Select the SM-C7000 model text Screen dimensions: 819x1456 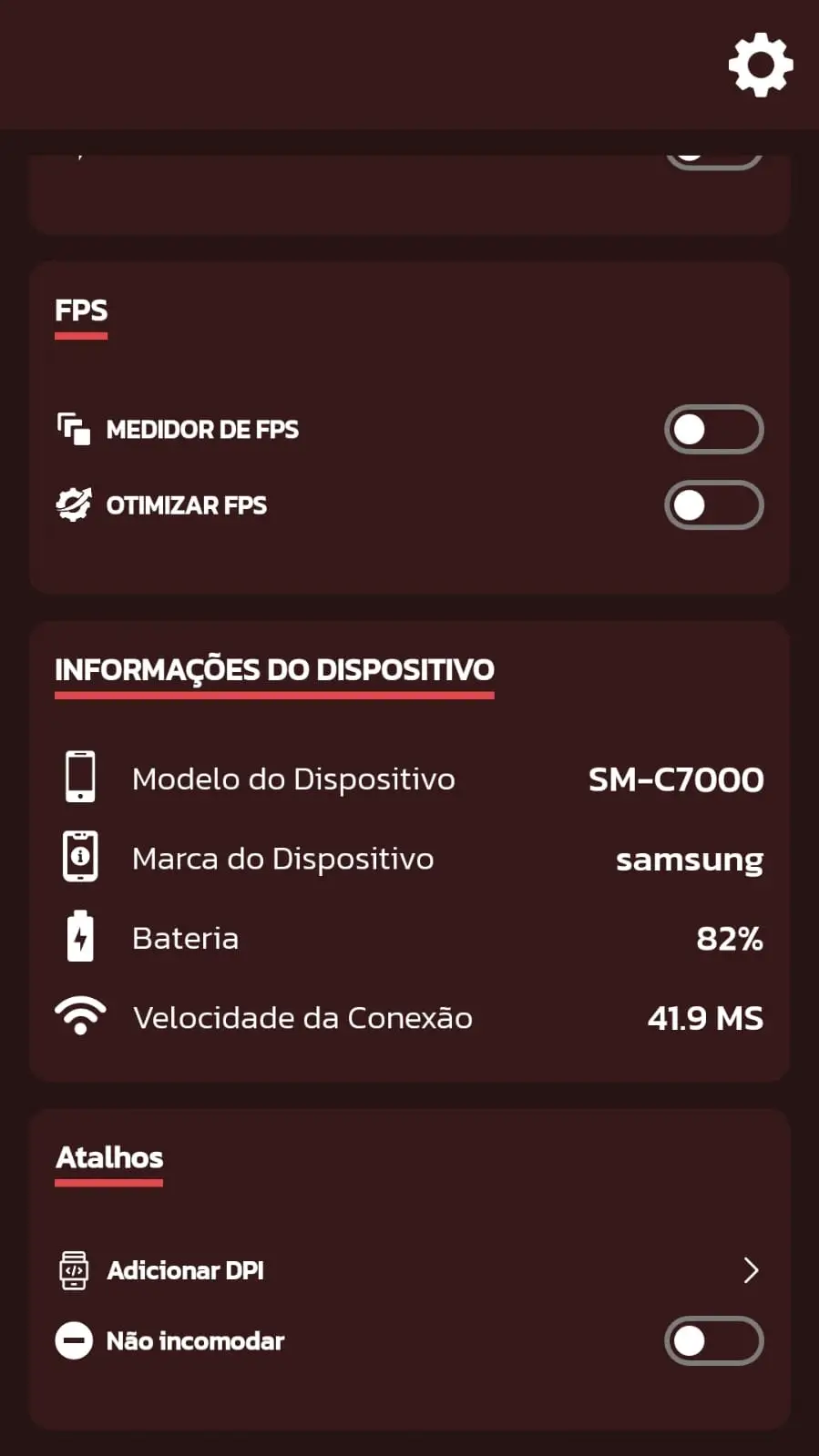[676, 779]
